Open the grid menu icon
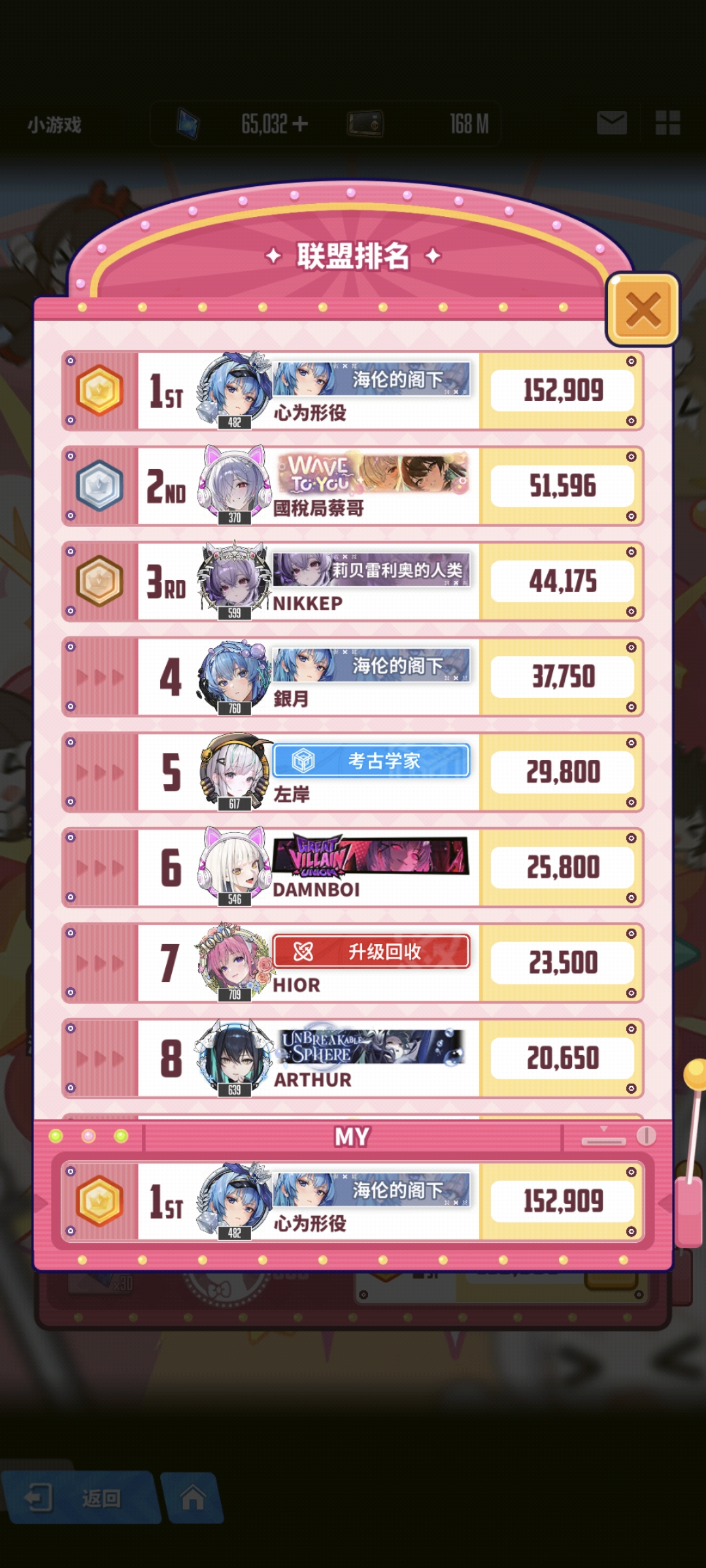The width and height of the screenshot is (706, 1568). tap(668, 123)
